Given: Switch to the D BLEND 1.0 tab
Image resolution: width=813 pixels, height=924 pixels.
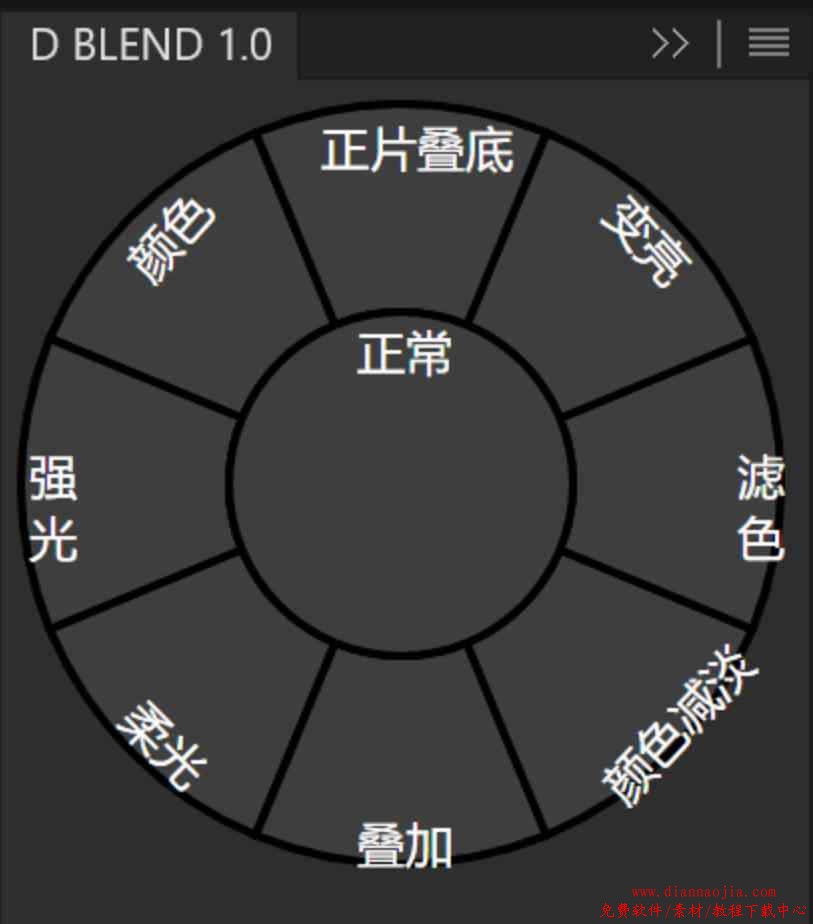Looking at the screenshot, I should (151, 46).
